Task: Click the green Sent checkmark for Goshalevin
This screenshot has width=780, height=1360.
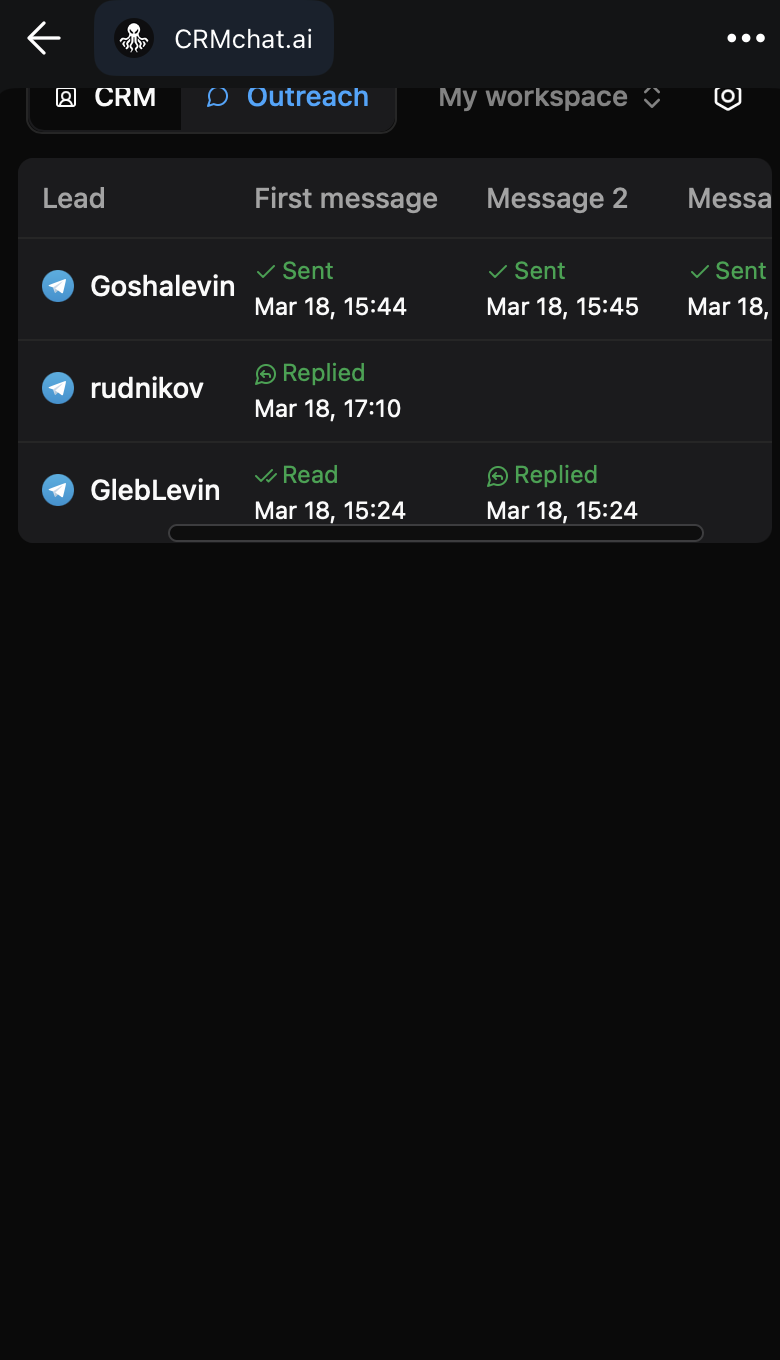Action: (266, 271)
